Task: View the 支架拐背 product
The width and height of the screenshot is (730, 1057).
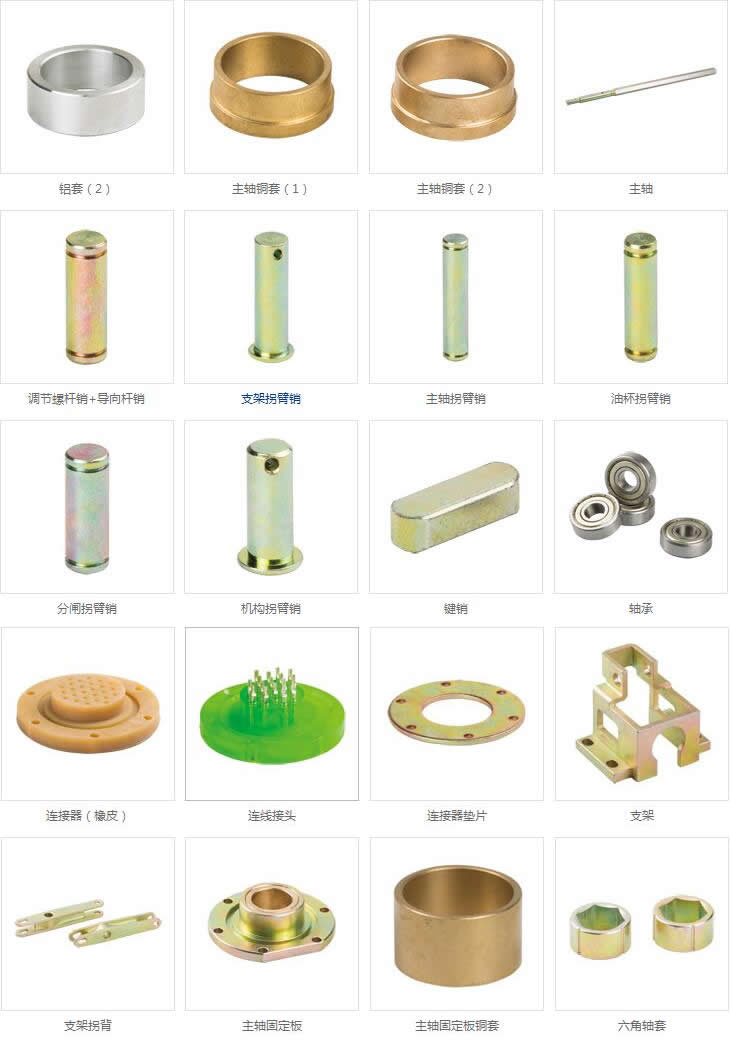Action: (87, 924)
